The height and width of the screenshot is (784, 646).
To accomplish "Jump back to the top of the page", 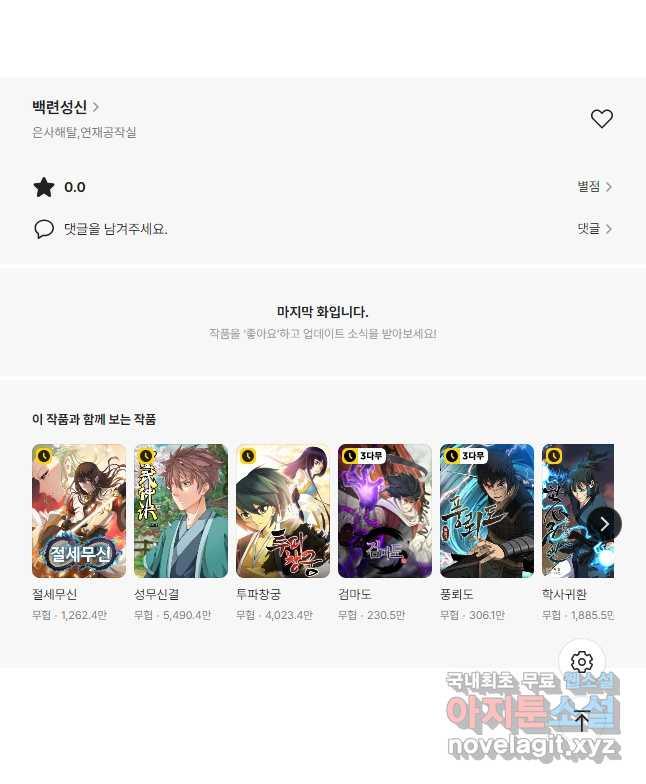I will pos(581,721).
